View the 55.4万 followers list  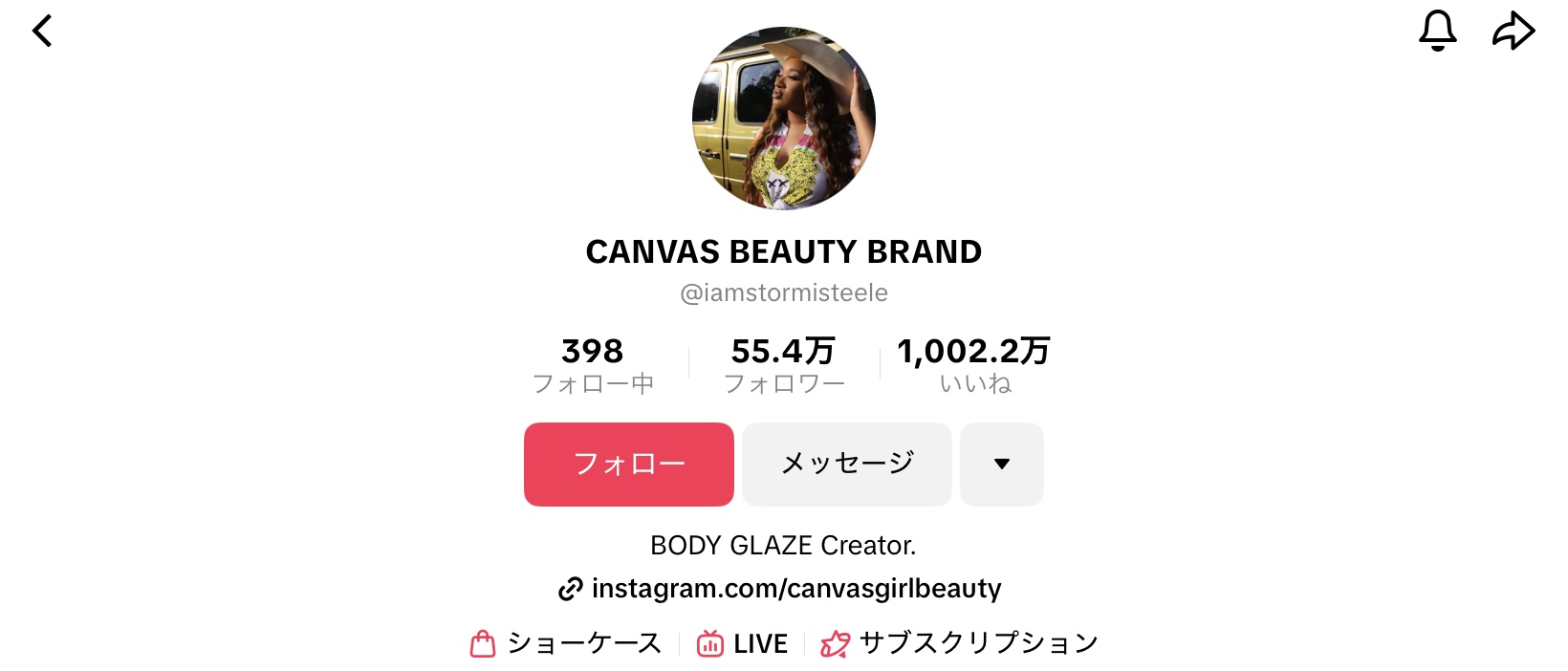tap(784, 365)
